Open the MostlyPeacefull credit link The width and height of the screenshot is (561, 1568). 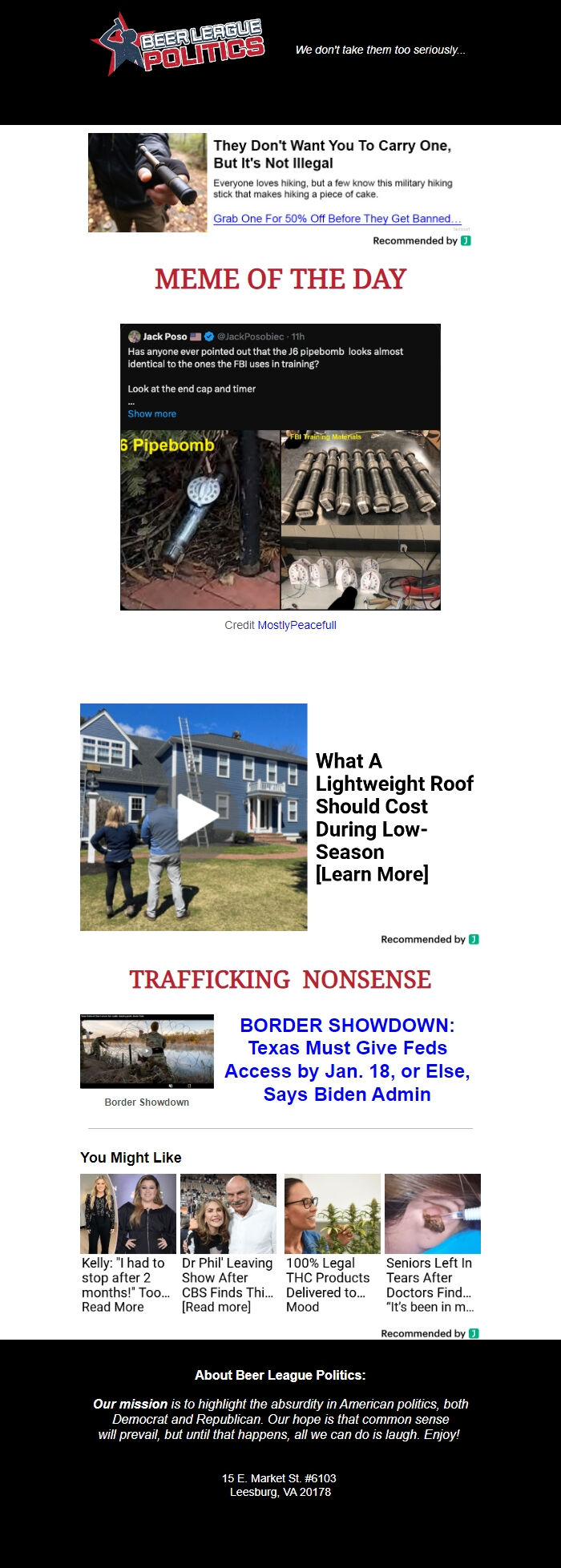coord(297,625)
